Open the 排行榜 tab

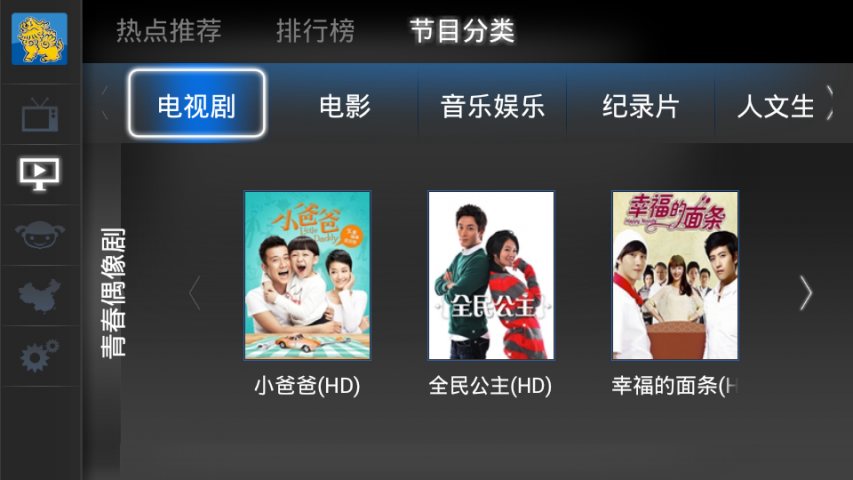(315, 30)
